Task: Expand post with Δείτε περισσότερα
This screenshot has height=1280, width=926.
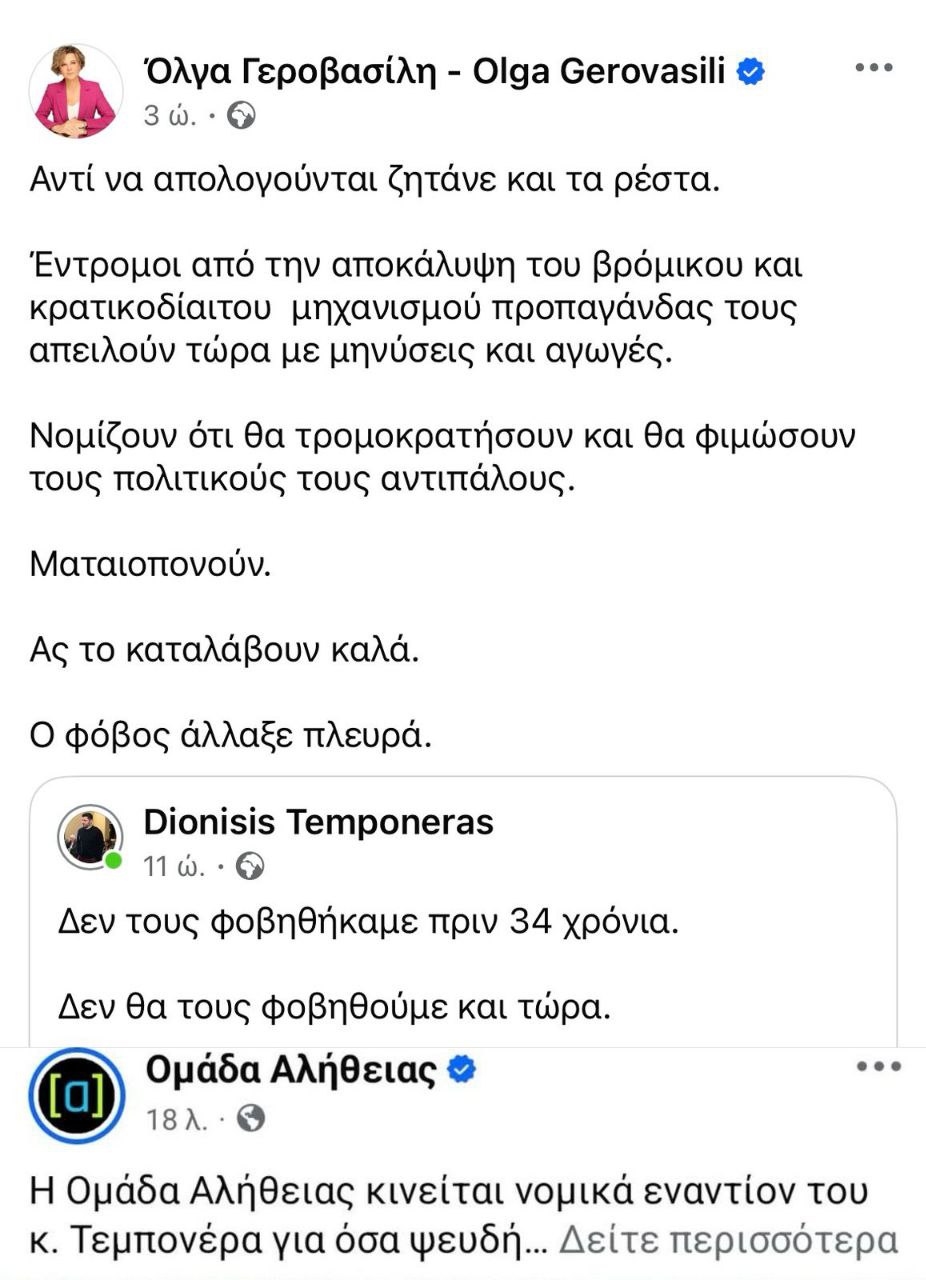Action: coord(727,1241)
